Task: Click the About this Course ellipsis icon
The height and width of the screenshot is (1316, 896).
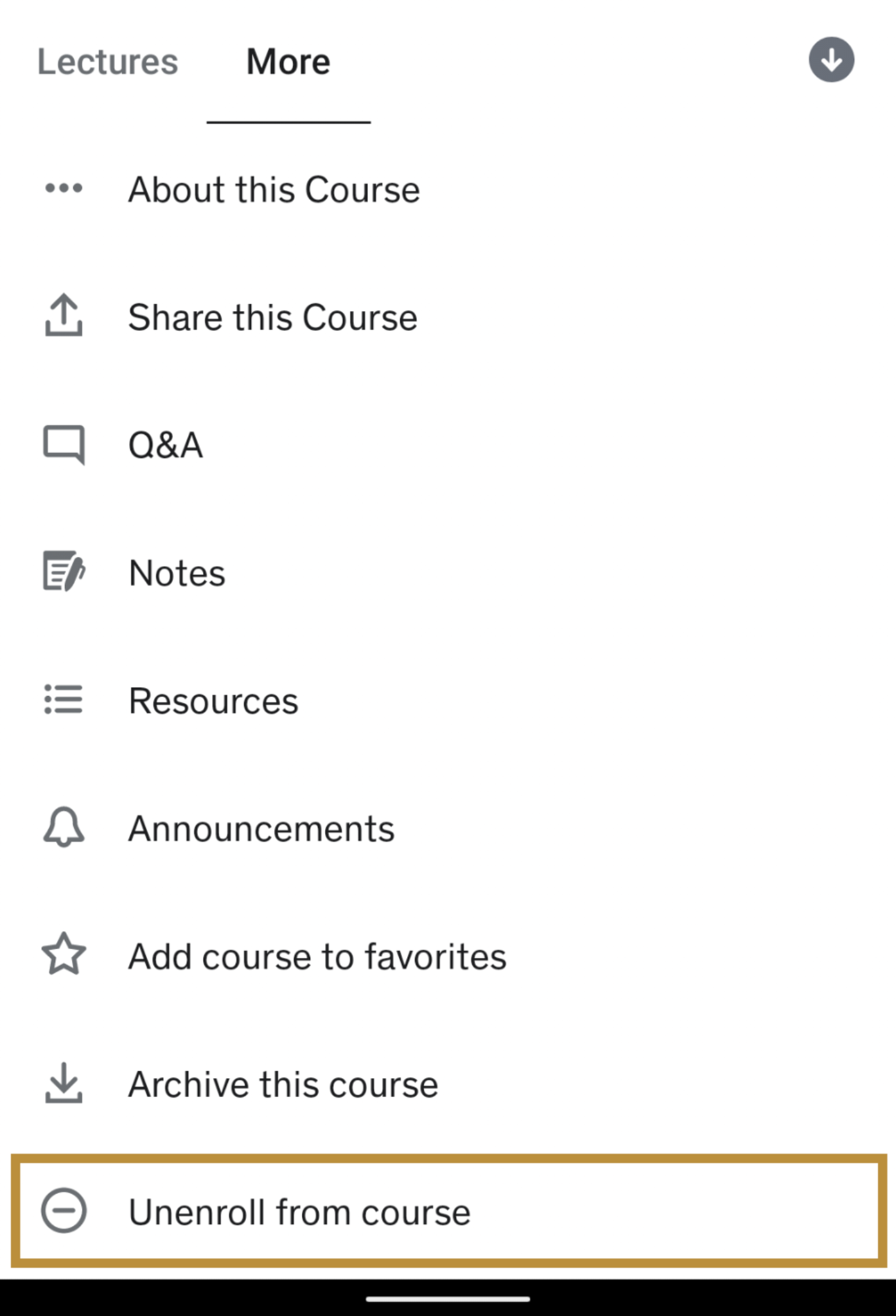Action: [64, 188]
